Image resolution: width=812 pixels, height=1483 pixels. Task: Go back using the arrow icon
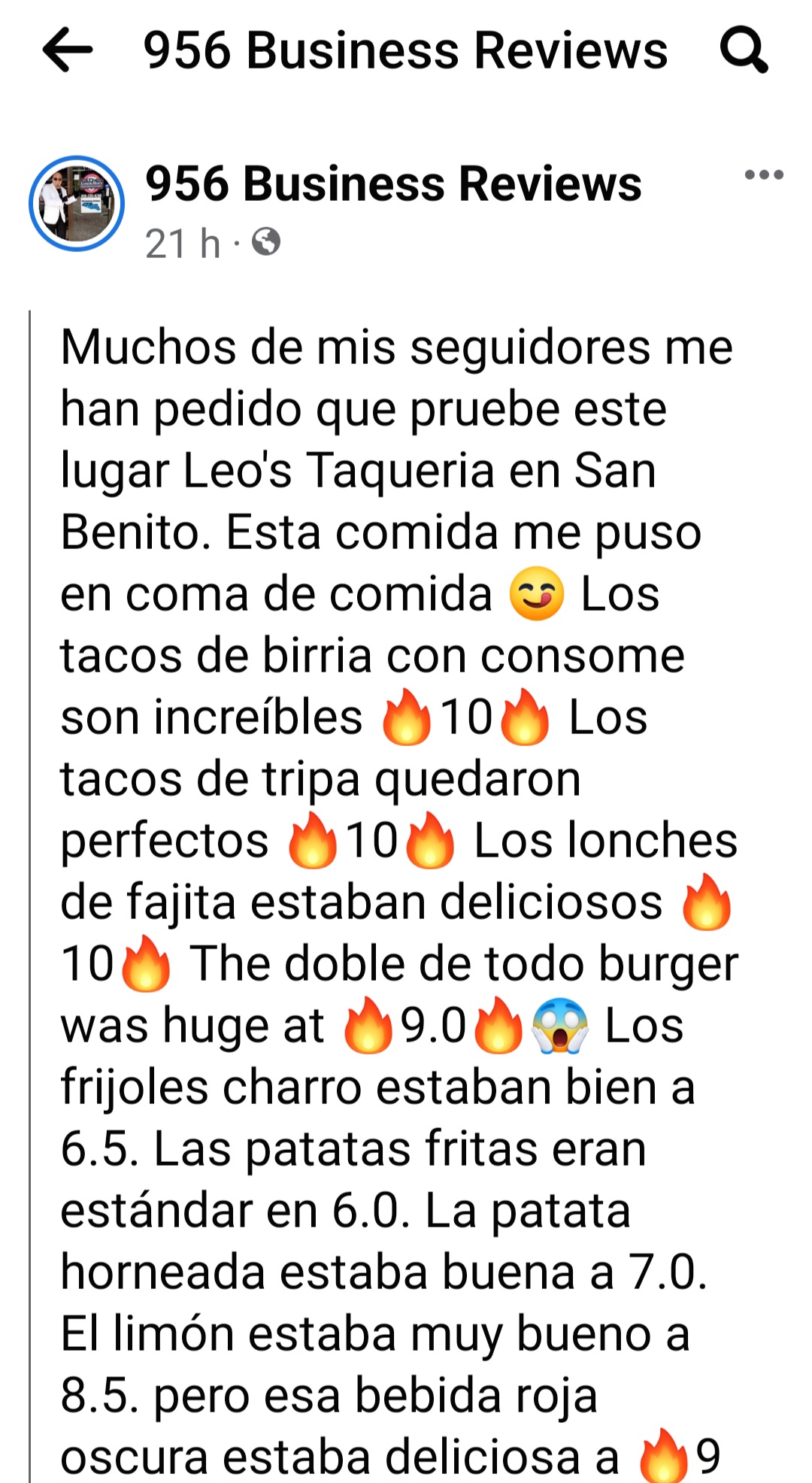[x=68, y=50]
